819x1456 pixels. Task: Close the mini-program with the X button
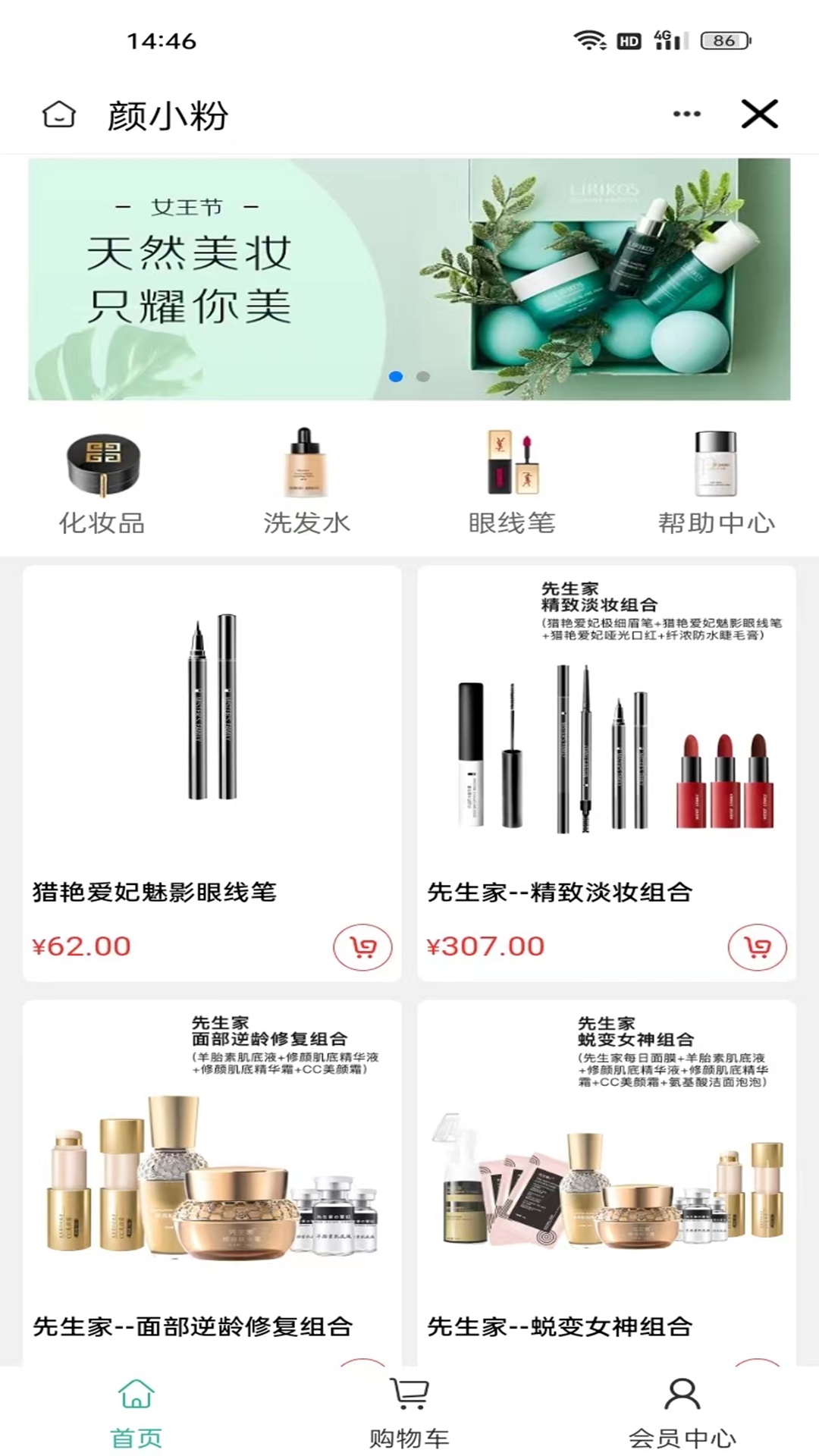(760, 114)
